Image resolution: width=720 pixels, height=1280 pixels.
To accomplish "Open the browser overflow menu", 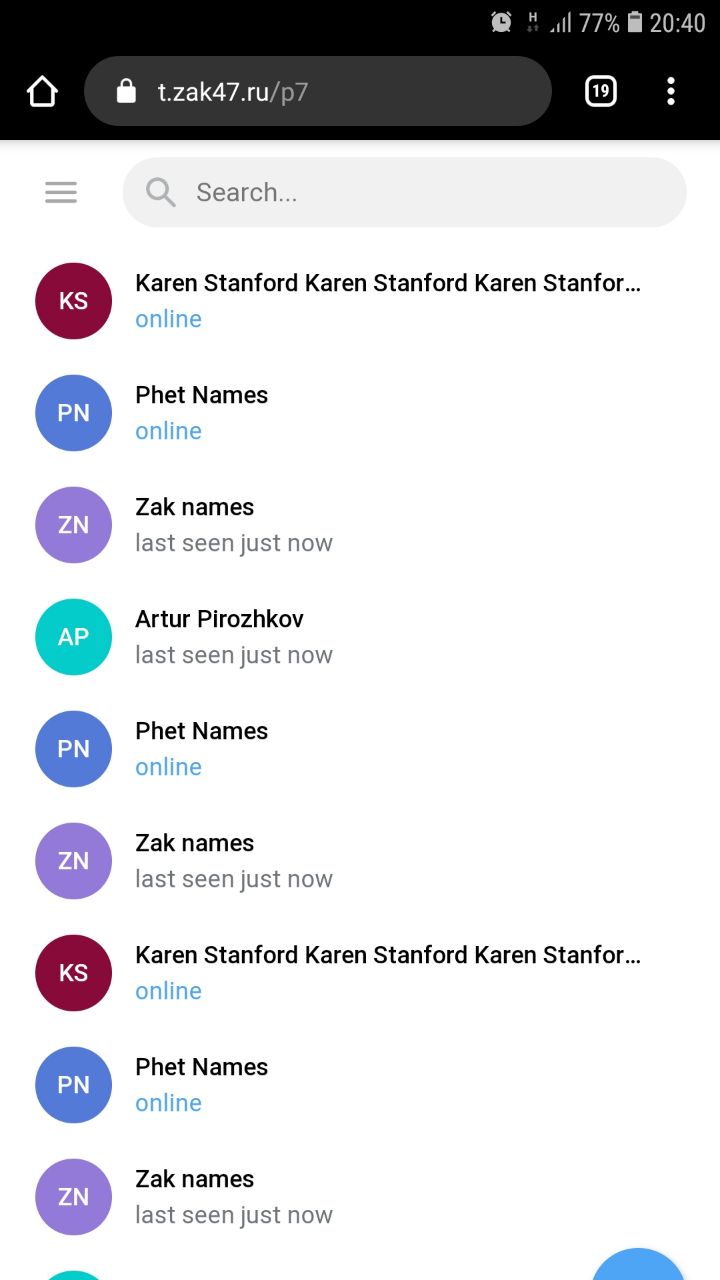I will tap(670, 92).
